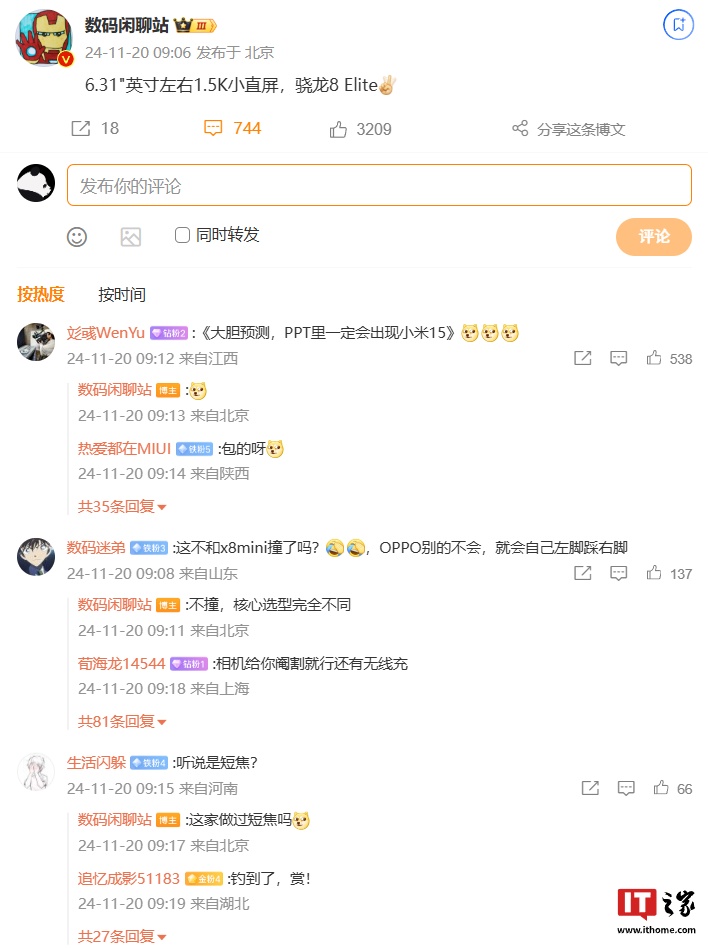Image resolution: width=708 pixels, height=949 pixels.
Task: Open the 744 comments on the post
Action: tap(232, 128)
